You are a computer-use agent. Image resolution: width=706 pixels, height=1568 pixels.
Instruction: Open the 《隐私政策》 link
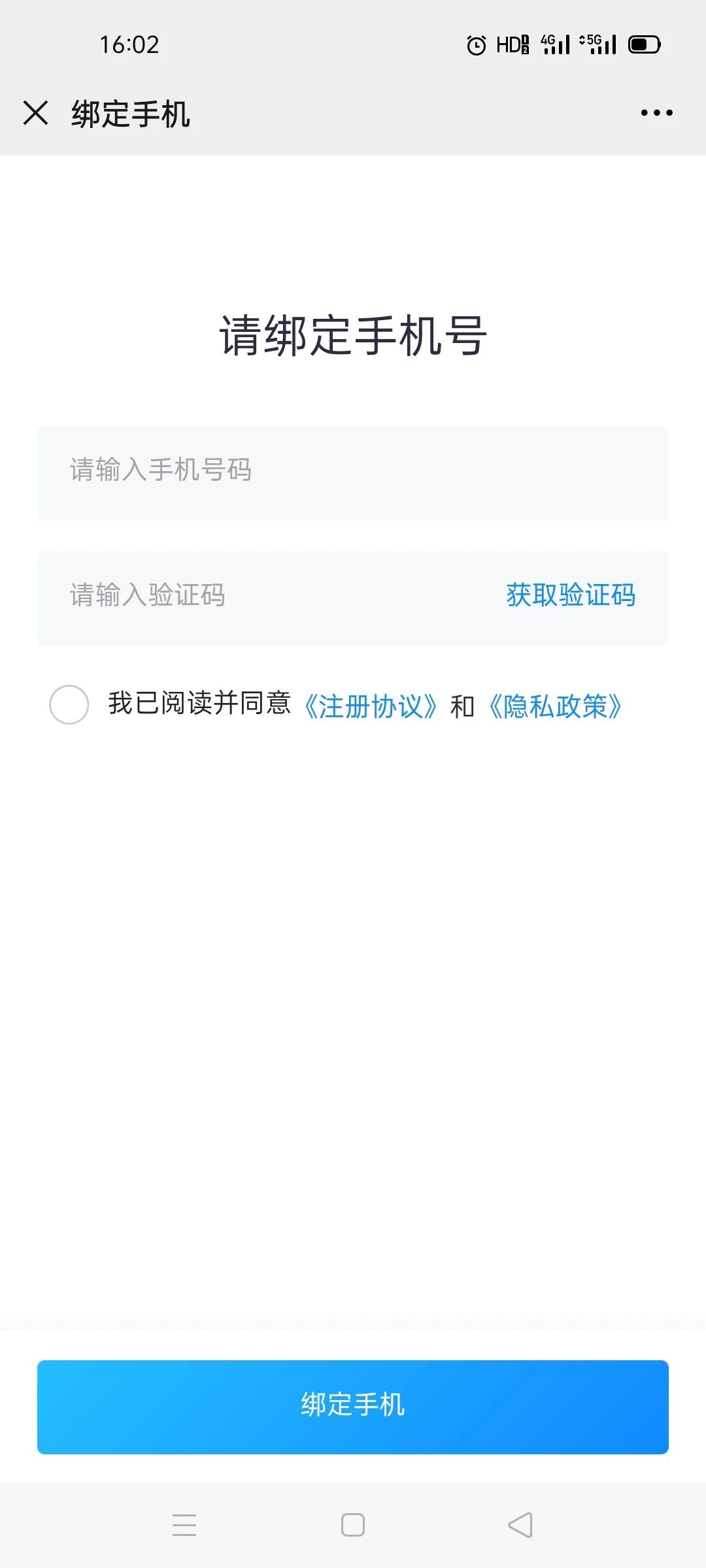[x=555, y=706]
